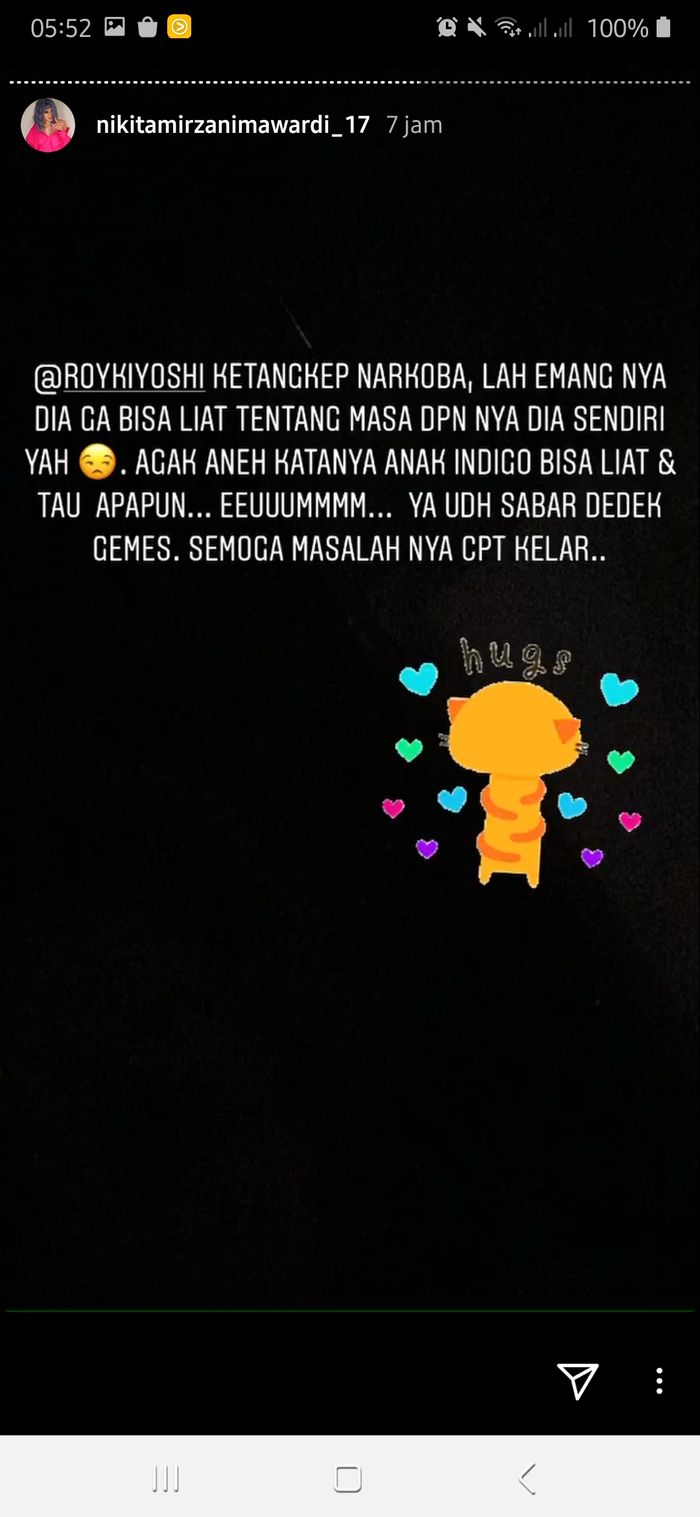700x1517 pixels.
Task: Open recent apps from the navigation bar
Action: point(166,1478)
